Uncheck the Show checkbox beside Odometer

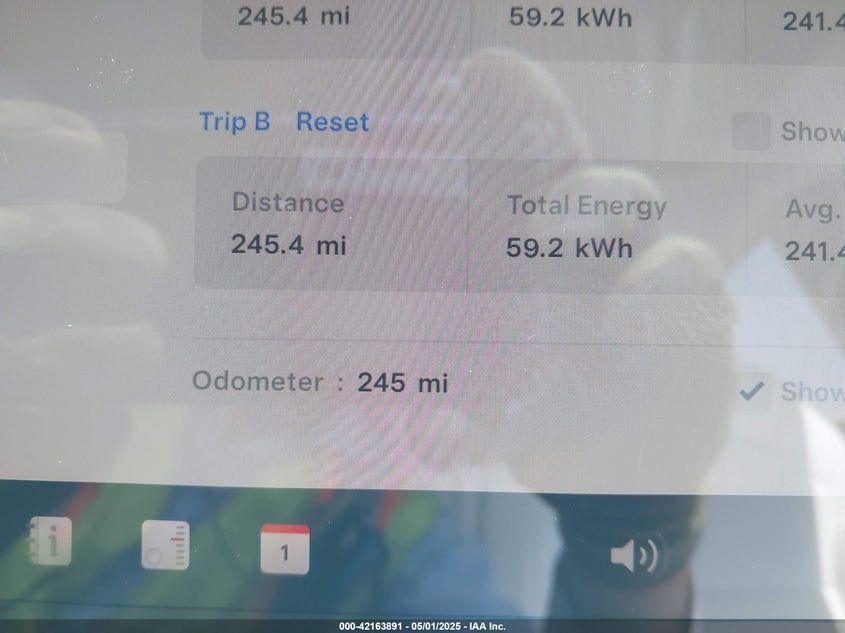click(x=751, y=391)
